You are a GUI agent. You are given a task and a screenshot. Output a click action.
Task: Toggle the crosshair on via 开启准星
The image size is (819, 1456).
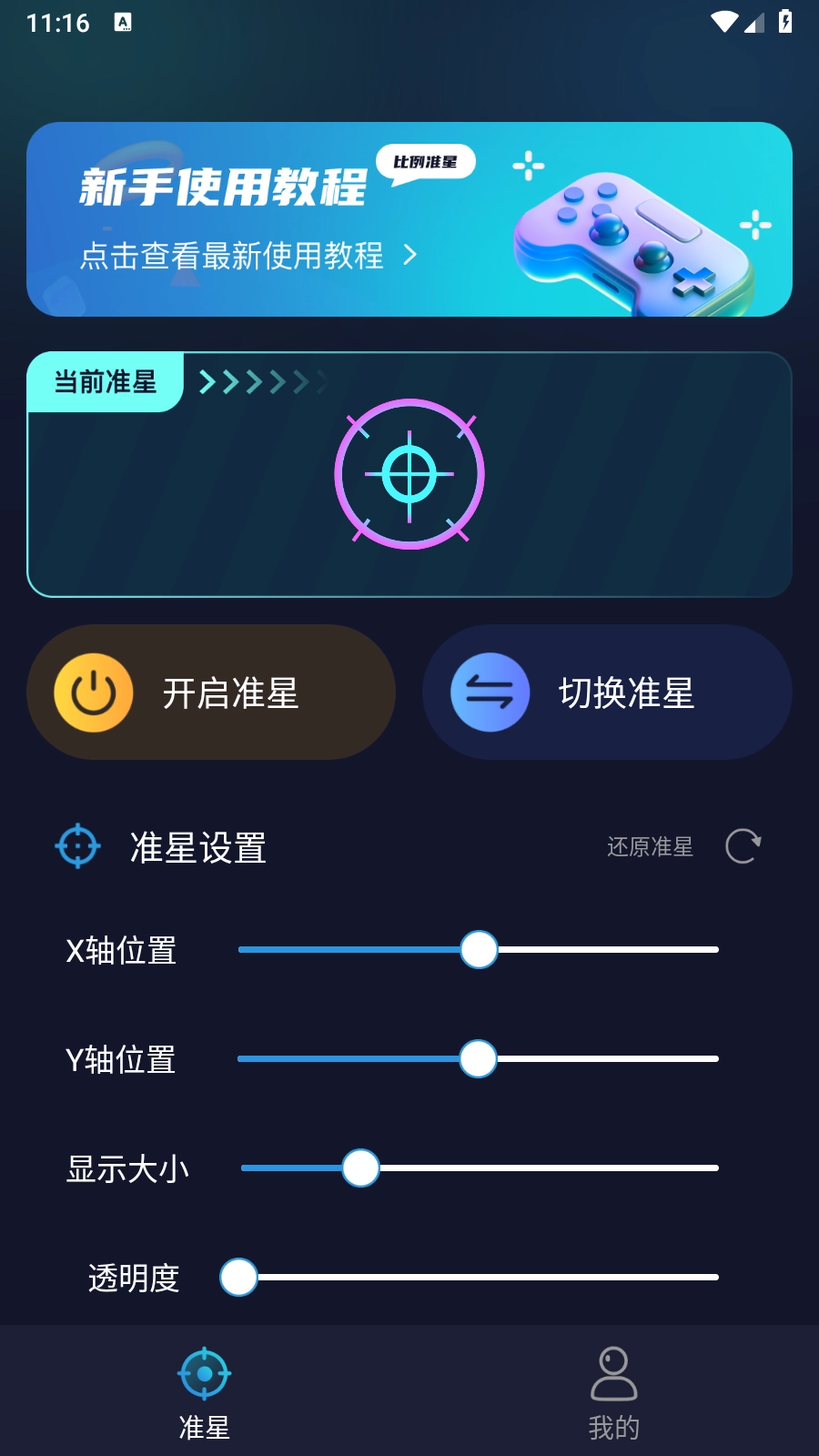pyautogui.click(x=211, y=692)
